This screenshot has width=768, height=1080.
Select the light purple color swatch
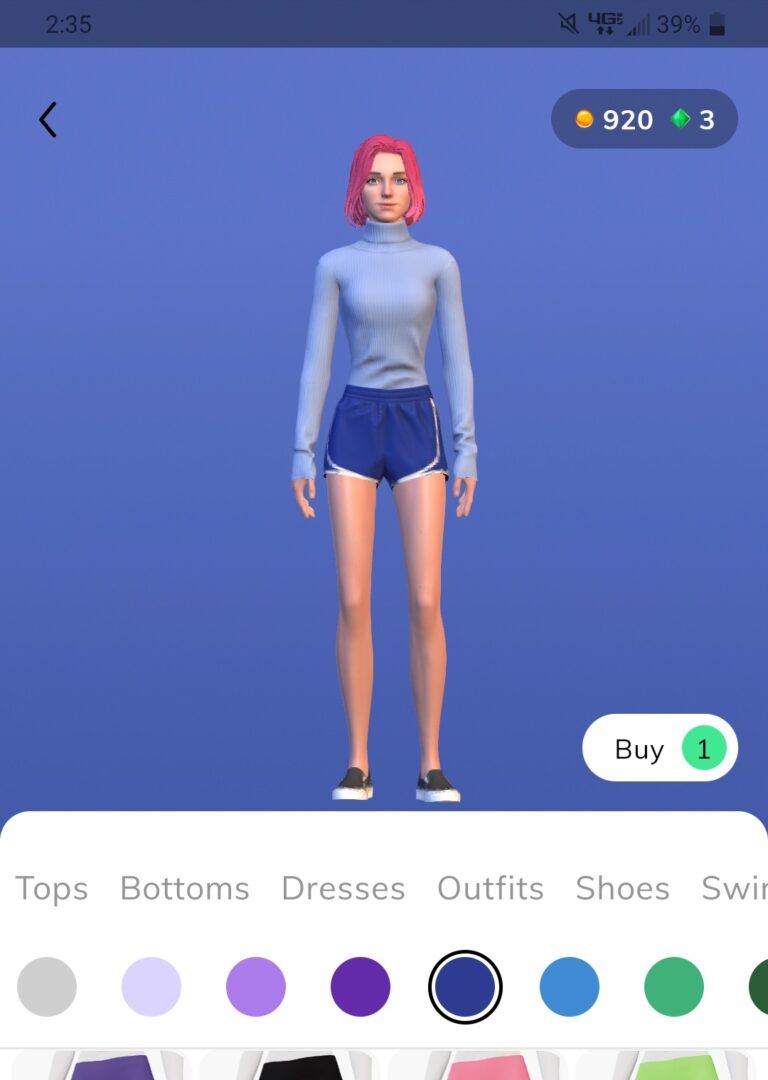pos(256,987)
